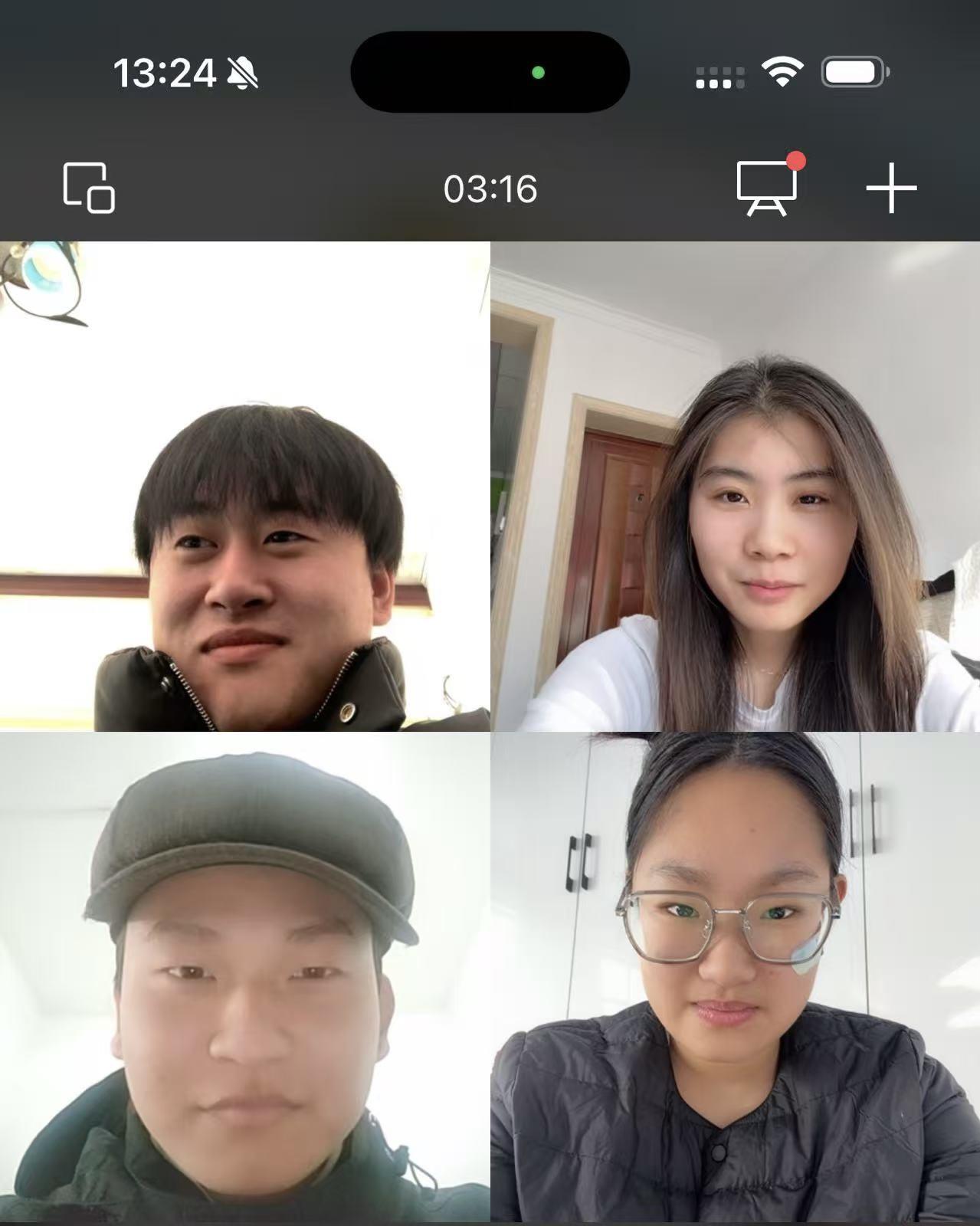Viewport: 980px width, 1226px height.
Task: Enlarge the video of woman with glasses
Action: 736,977
